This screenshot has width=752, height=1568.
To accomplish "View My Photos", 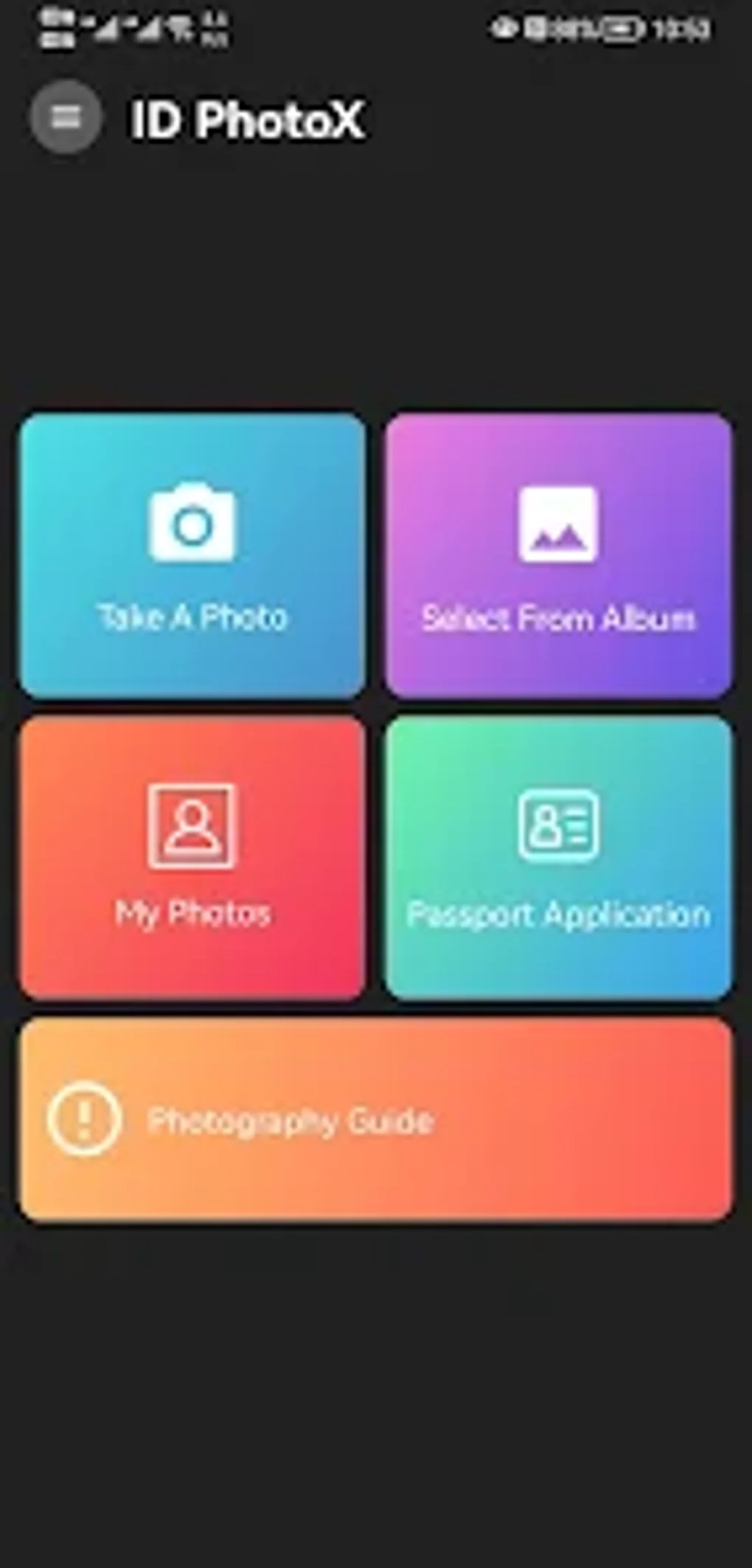I will (193, 856).
